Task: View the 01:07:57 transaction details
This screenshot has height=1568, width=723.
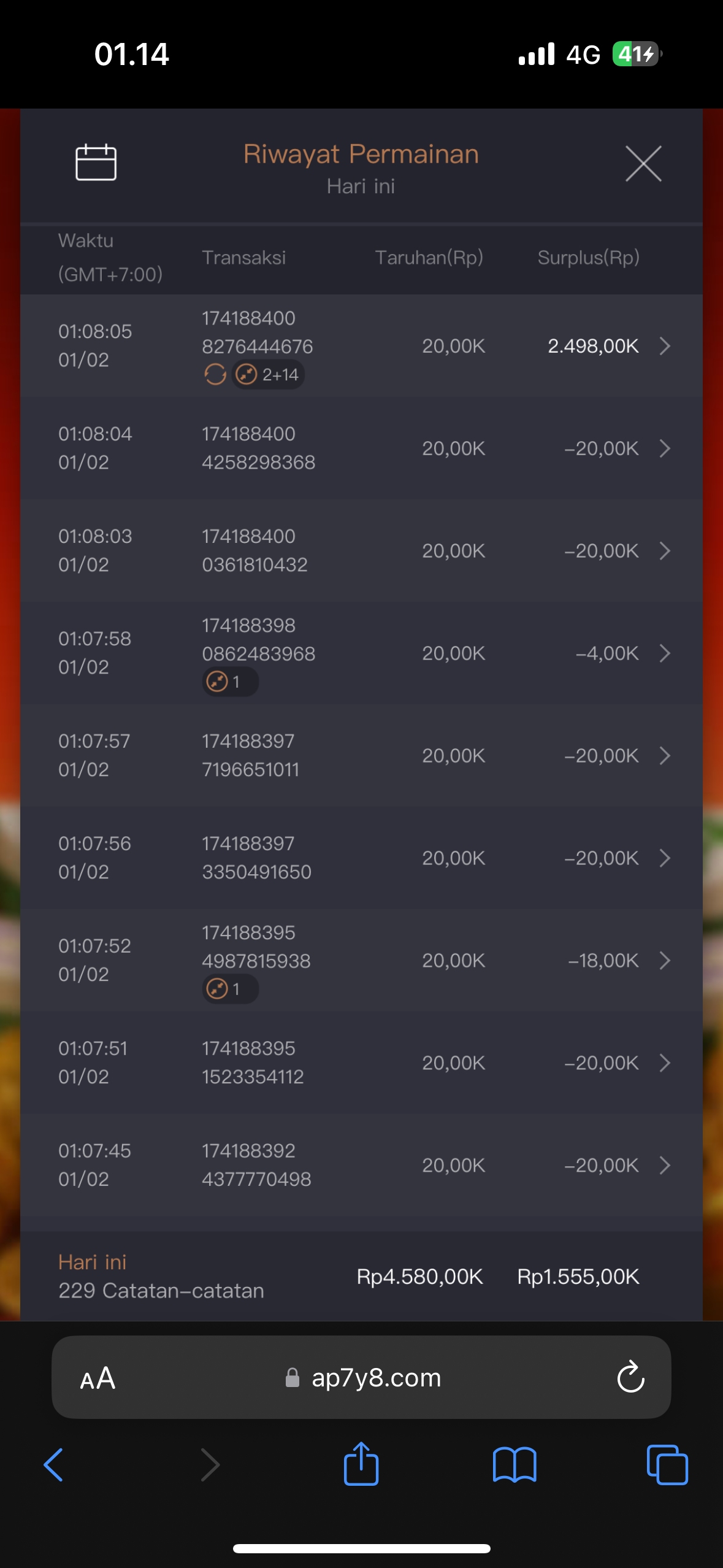Action: (665, 756)
